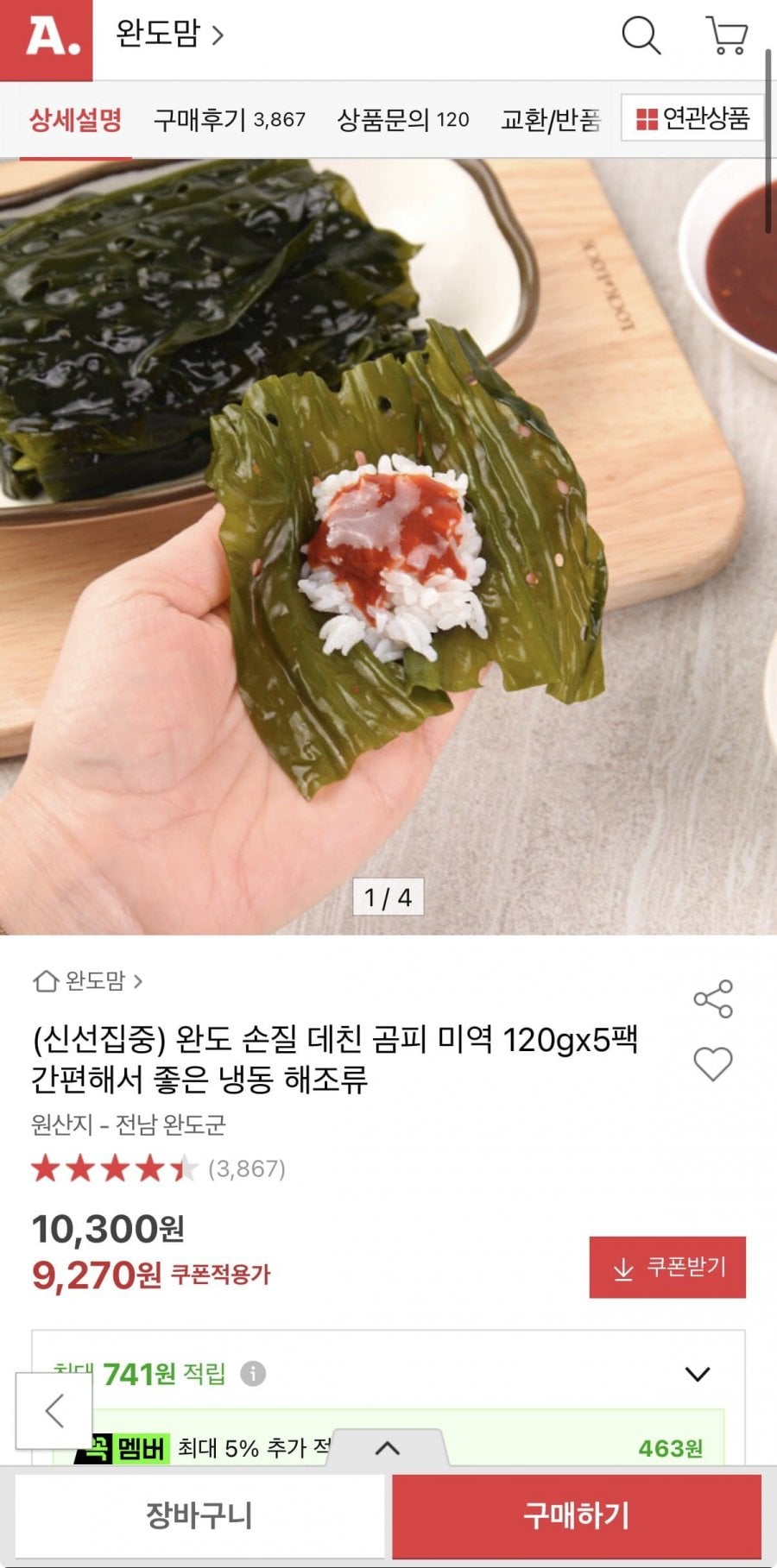Expand the bottom purchase panel
The image size is (777, 1568).
pyautogui.click(x=388, y=1448)
